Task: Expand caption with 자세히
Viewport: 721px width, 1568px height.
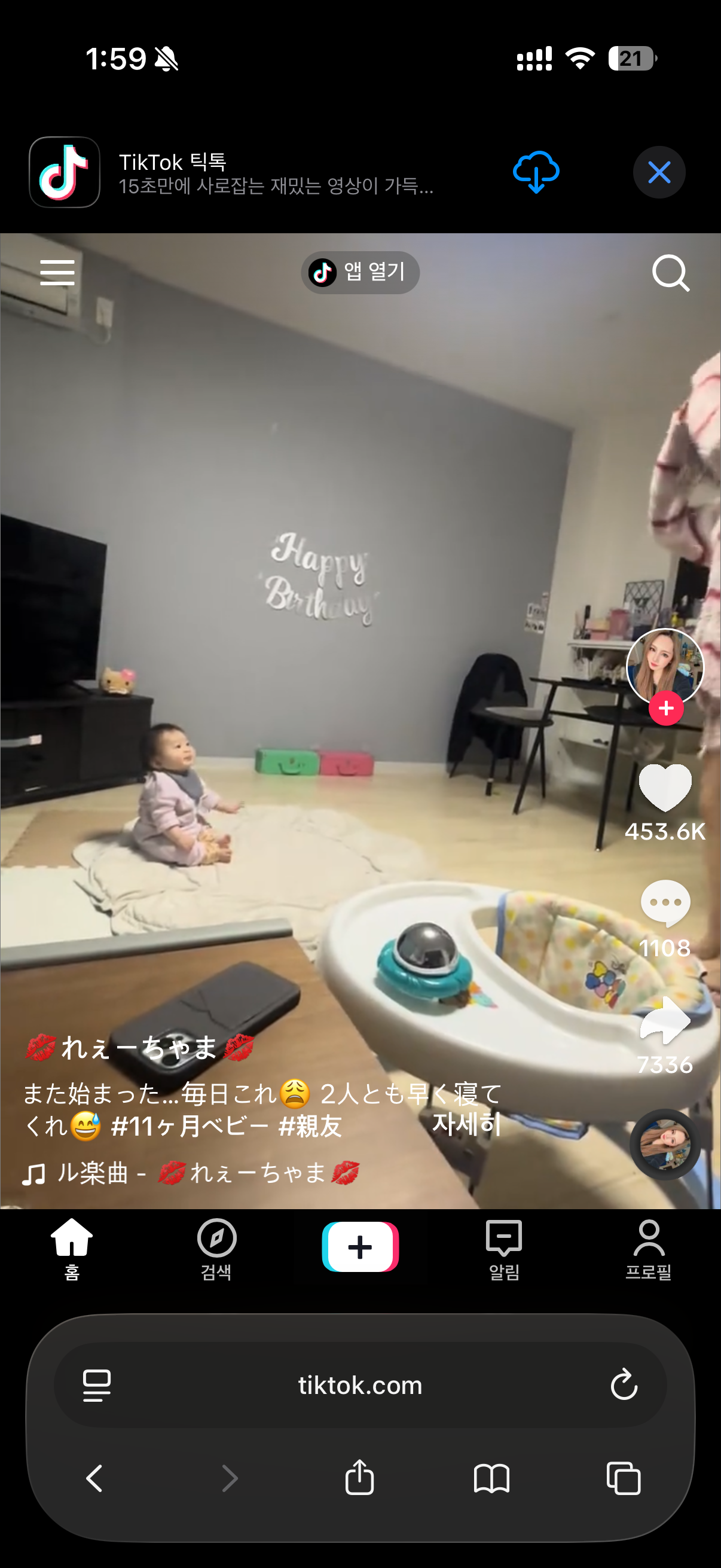Action: 466,1124
